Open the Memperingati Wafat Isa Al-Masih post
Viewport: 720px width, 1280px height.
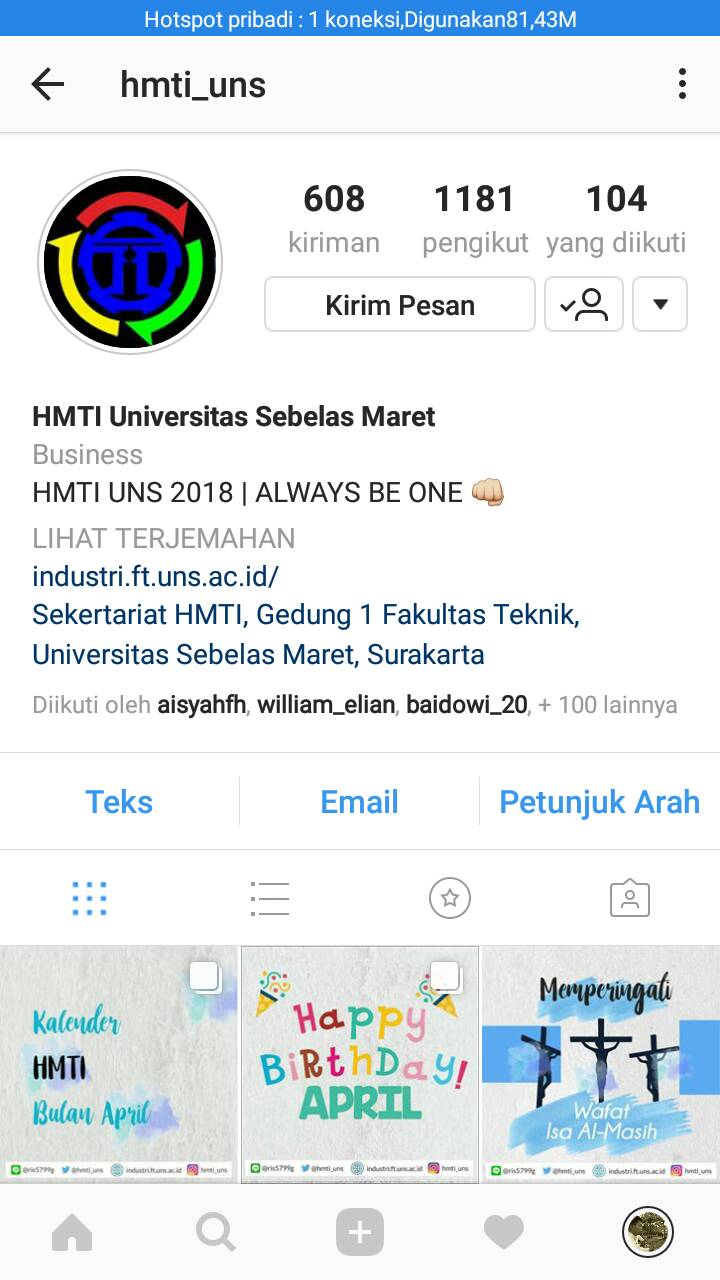click(x=601, y=1064)
